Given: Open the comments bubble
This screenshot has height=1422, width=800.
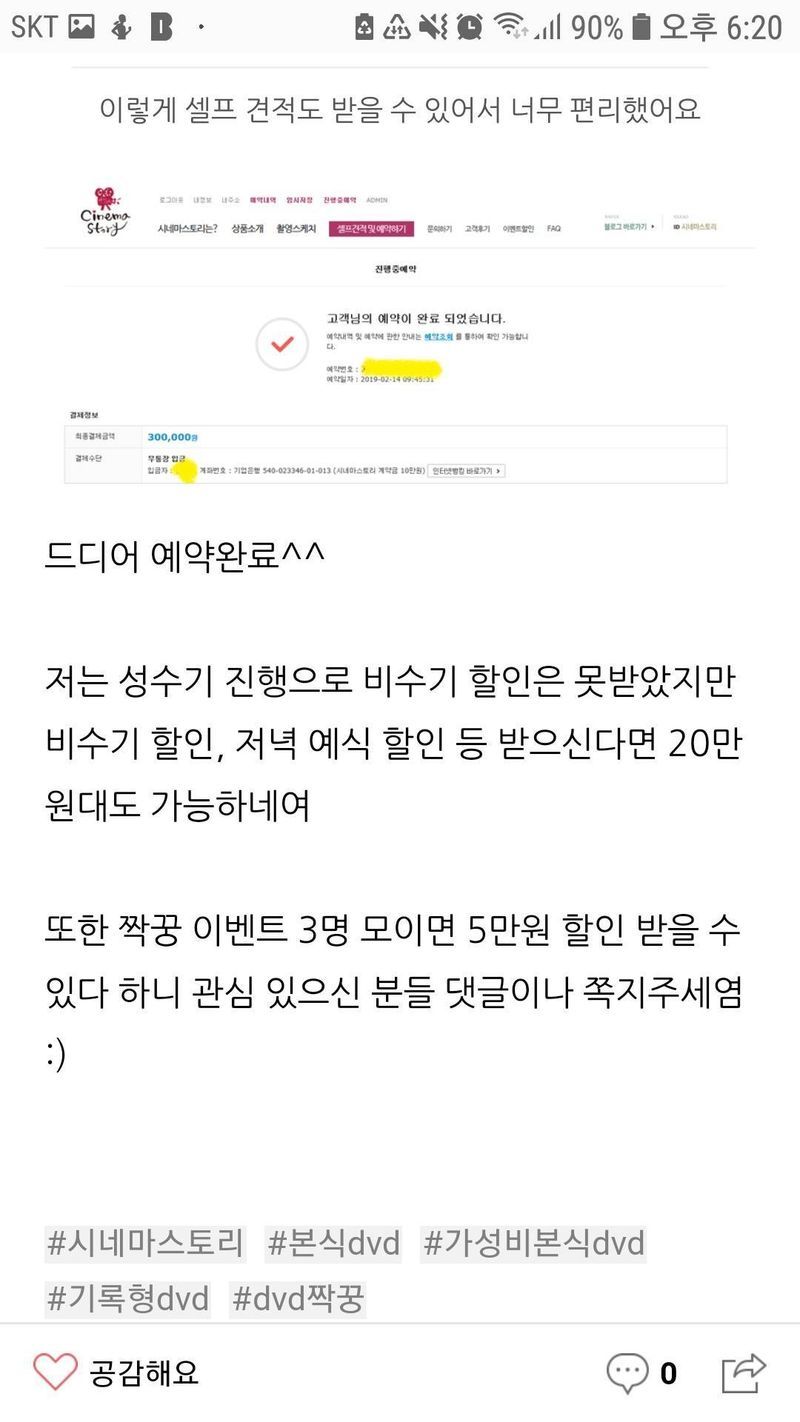Looking at the screenshot, I should pyautogui.click(x=628, y=1373).
